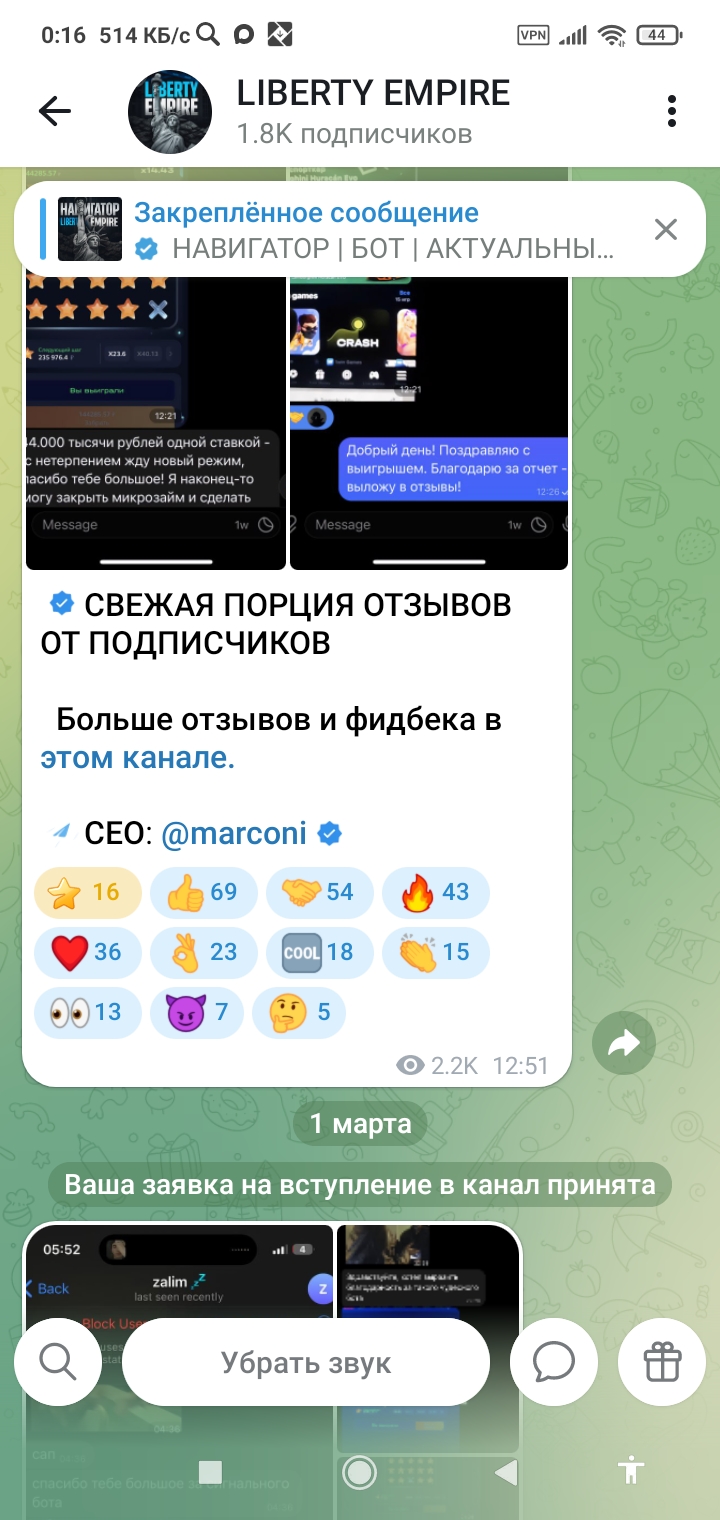Tap Убрать звук to mute channel

coord(306,1362)
